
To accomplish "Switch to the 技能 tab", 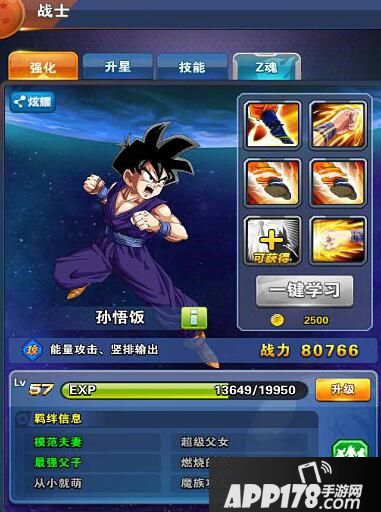I will [x=192, y=66].
